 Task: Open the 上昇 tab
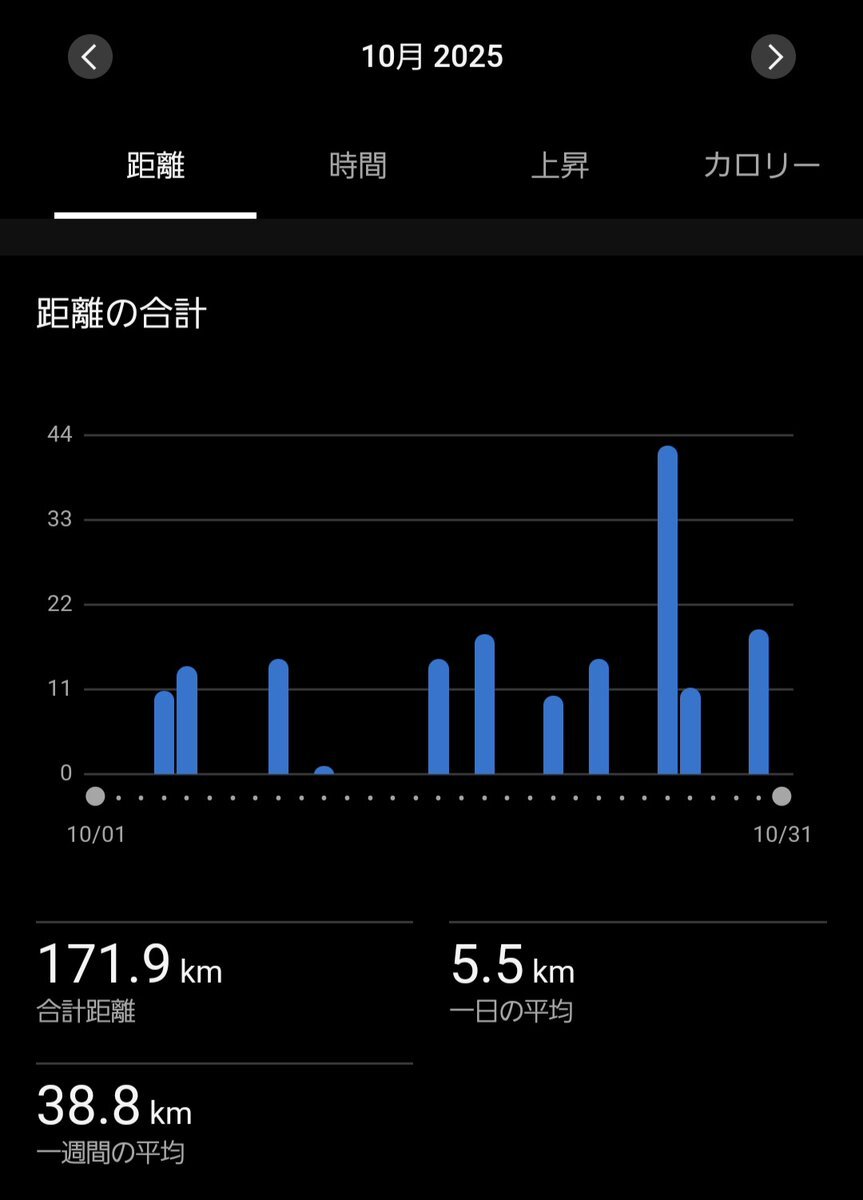pyautogui.click(x=560, y=166)
